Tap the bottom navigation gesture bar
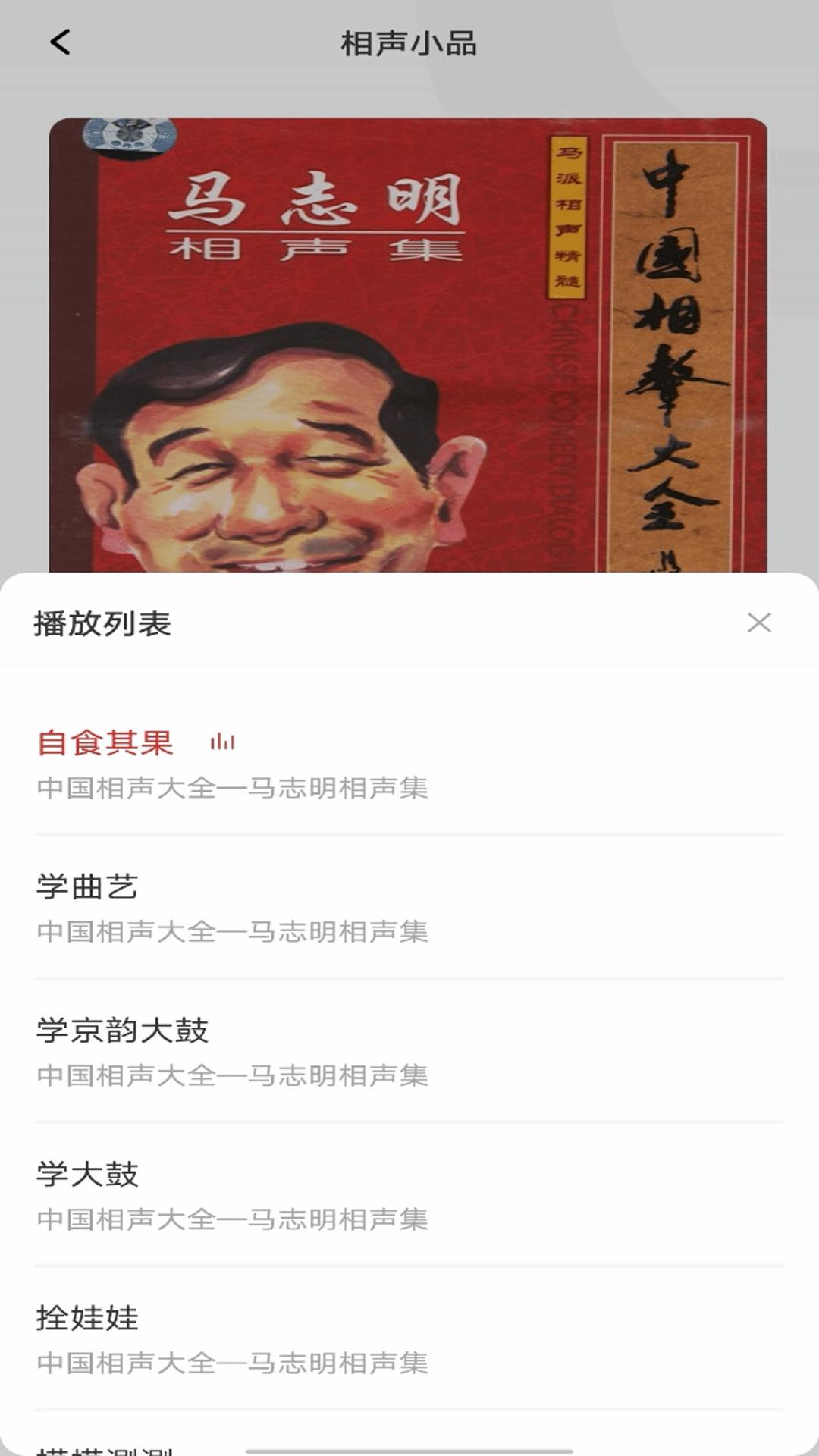 [409, 1445]
